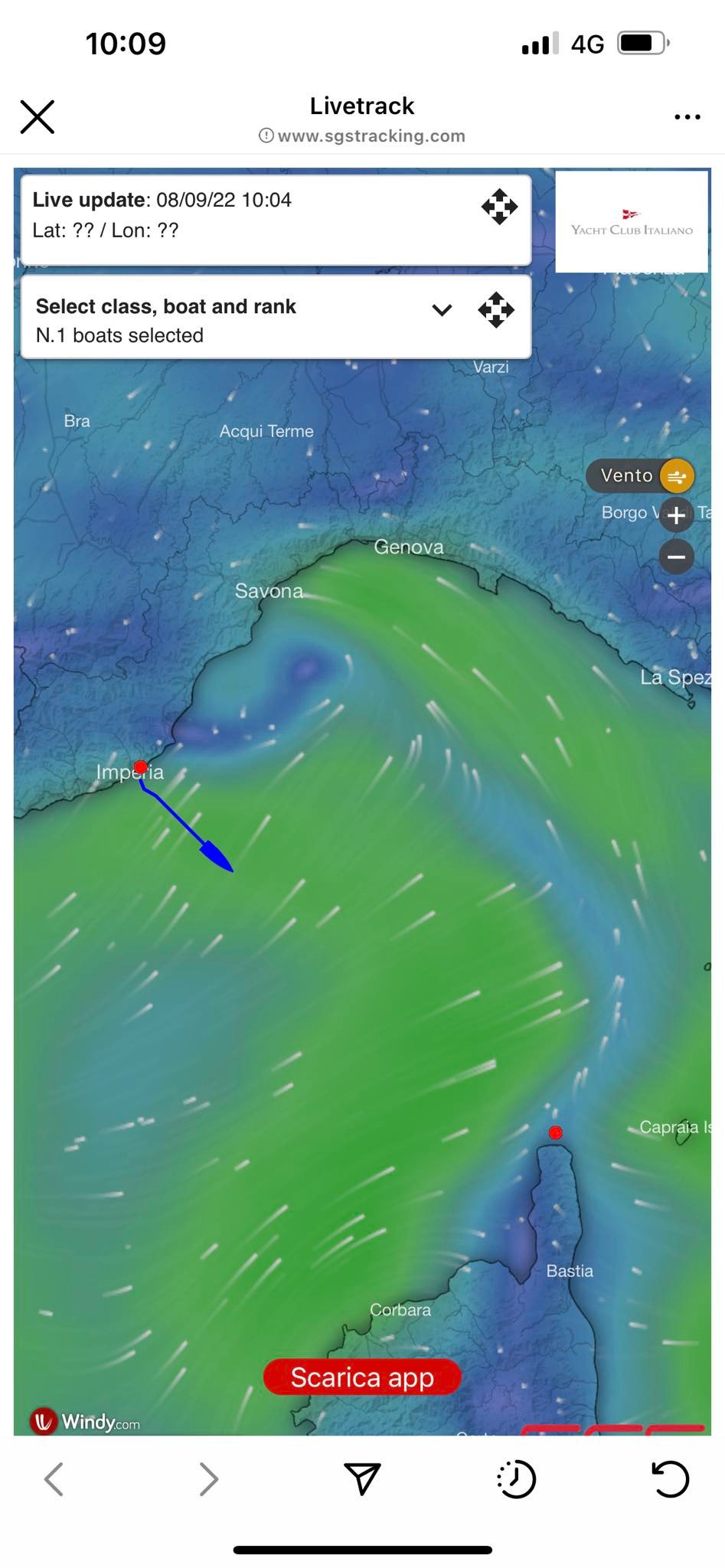Expand the Select class, boat and rank dropdown
Viewport: 725px width, 1568px height.
point(442,310)
